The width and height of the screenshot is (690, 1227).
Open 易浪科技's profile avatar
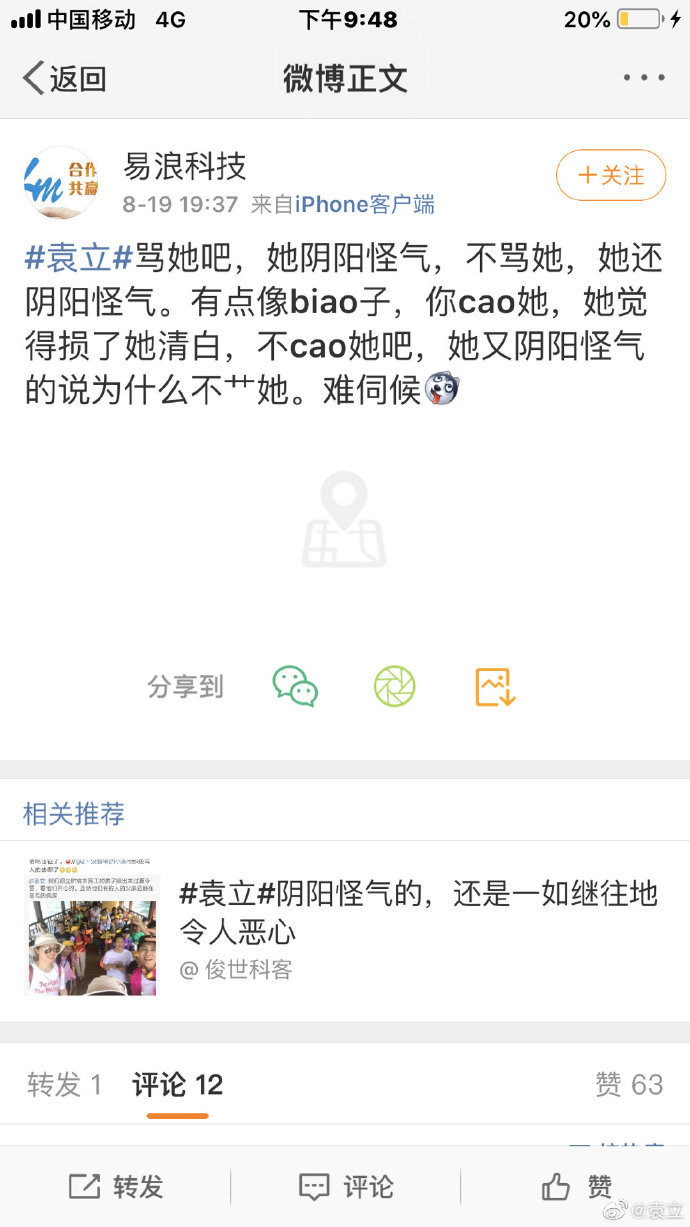pyautogui.click(x=59, y=183)
